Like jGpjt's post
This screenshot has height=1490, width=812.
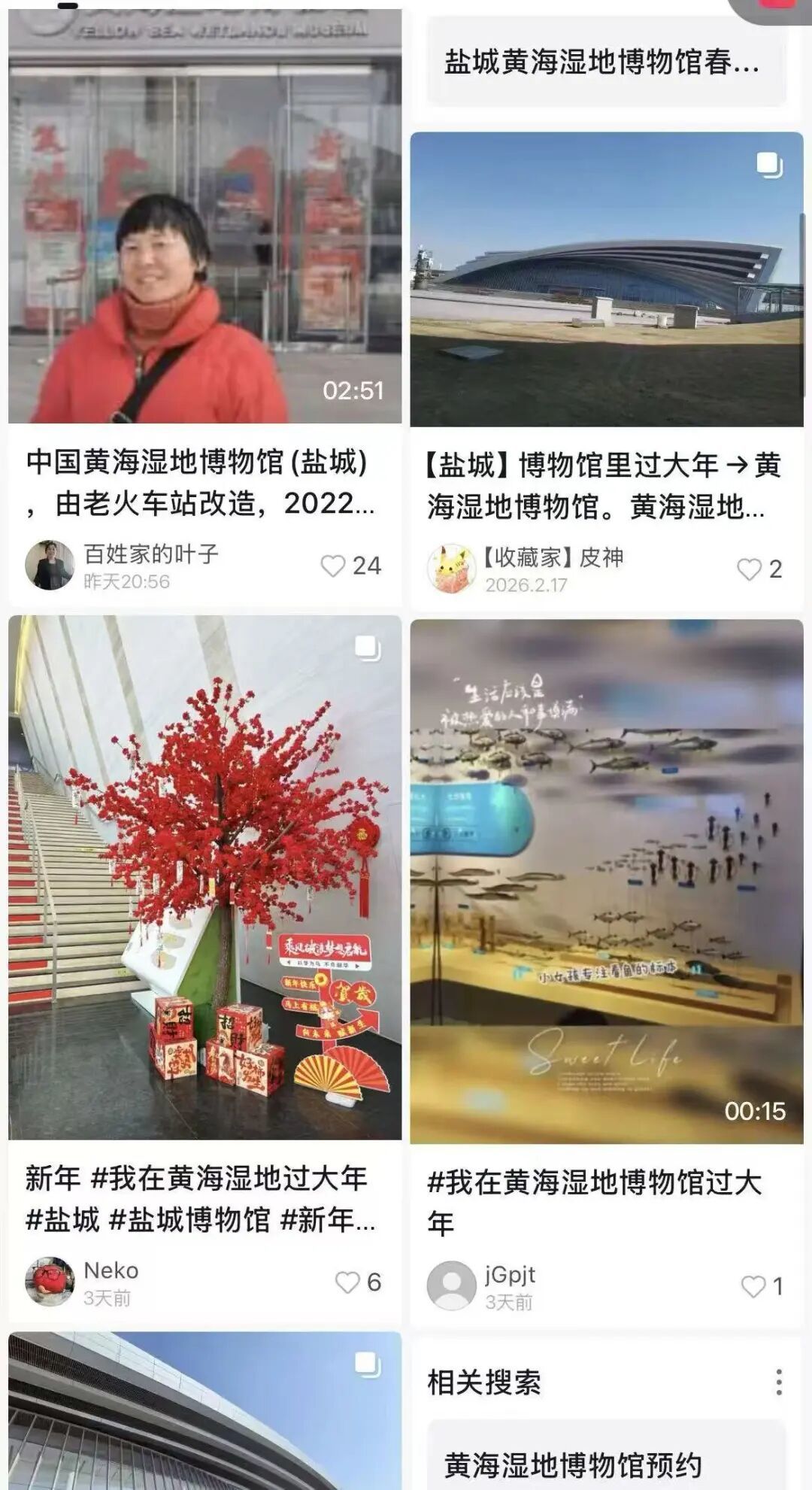tap(753, 1286)
